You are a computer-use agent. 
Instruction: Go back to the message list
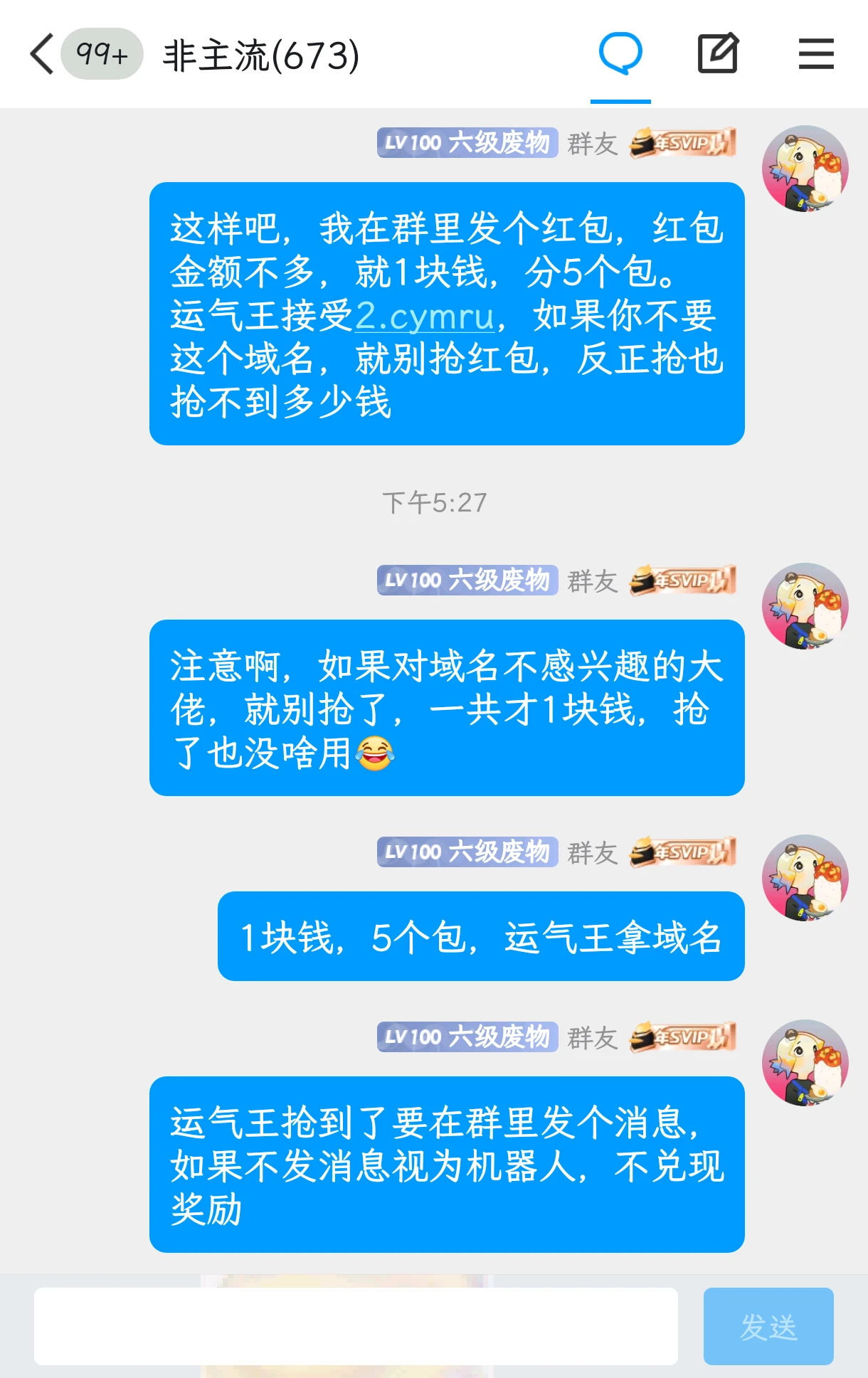(43, 54)
